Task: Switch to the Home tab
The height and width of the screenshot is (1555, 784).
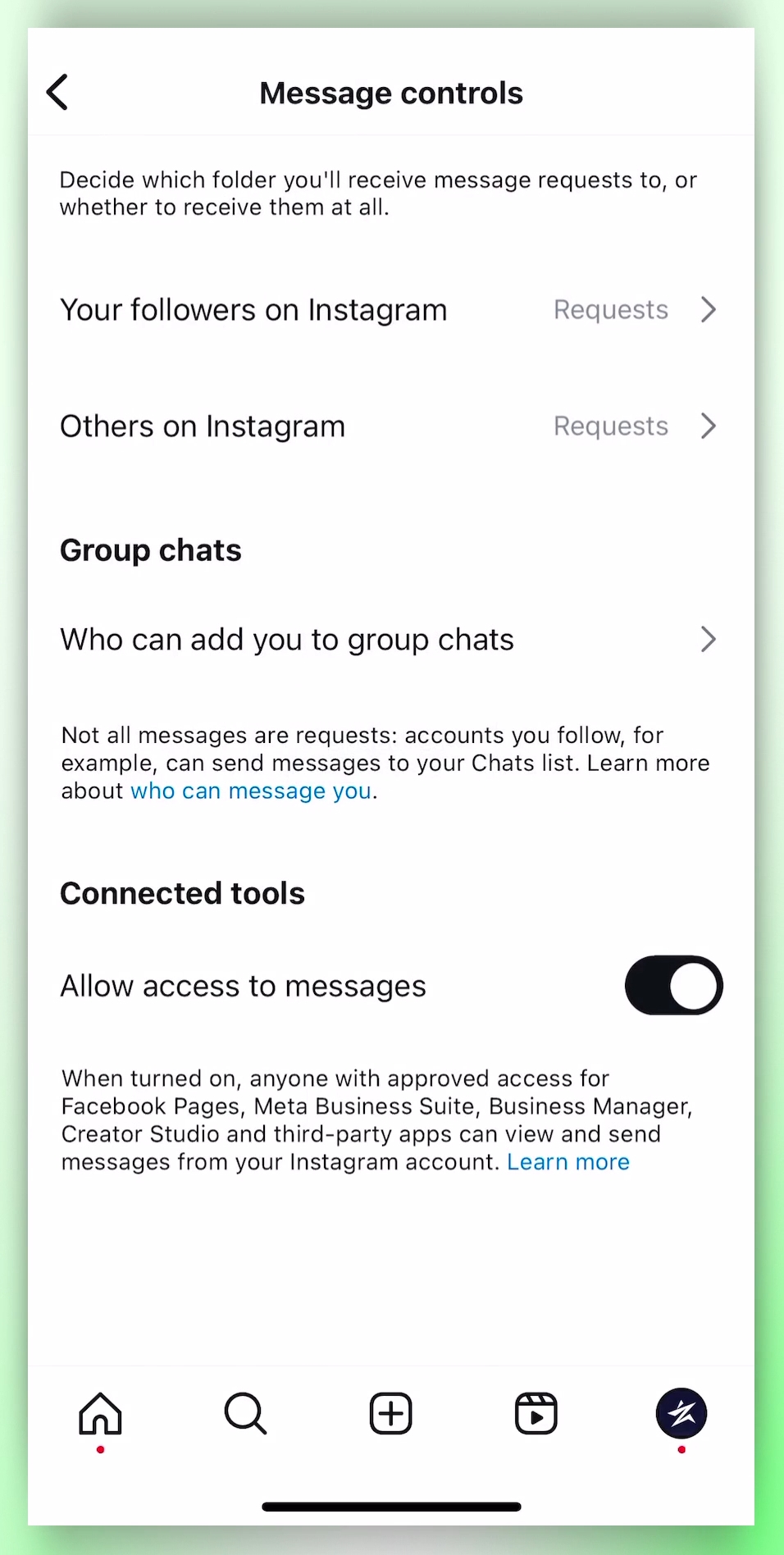Action: (x=100, y=1414)
